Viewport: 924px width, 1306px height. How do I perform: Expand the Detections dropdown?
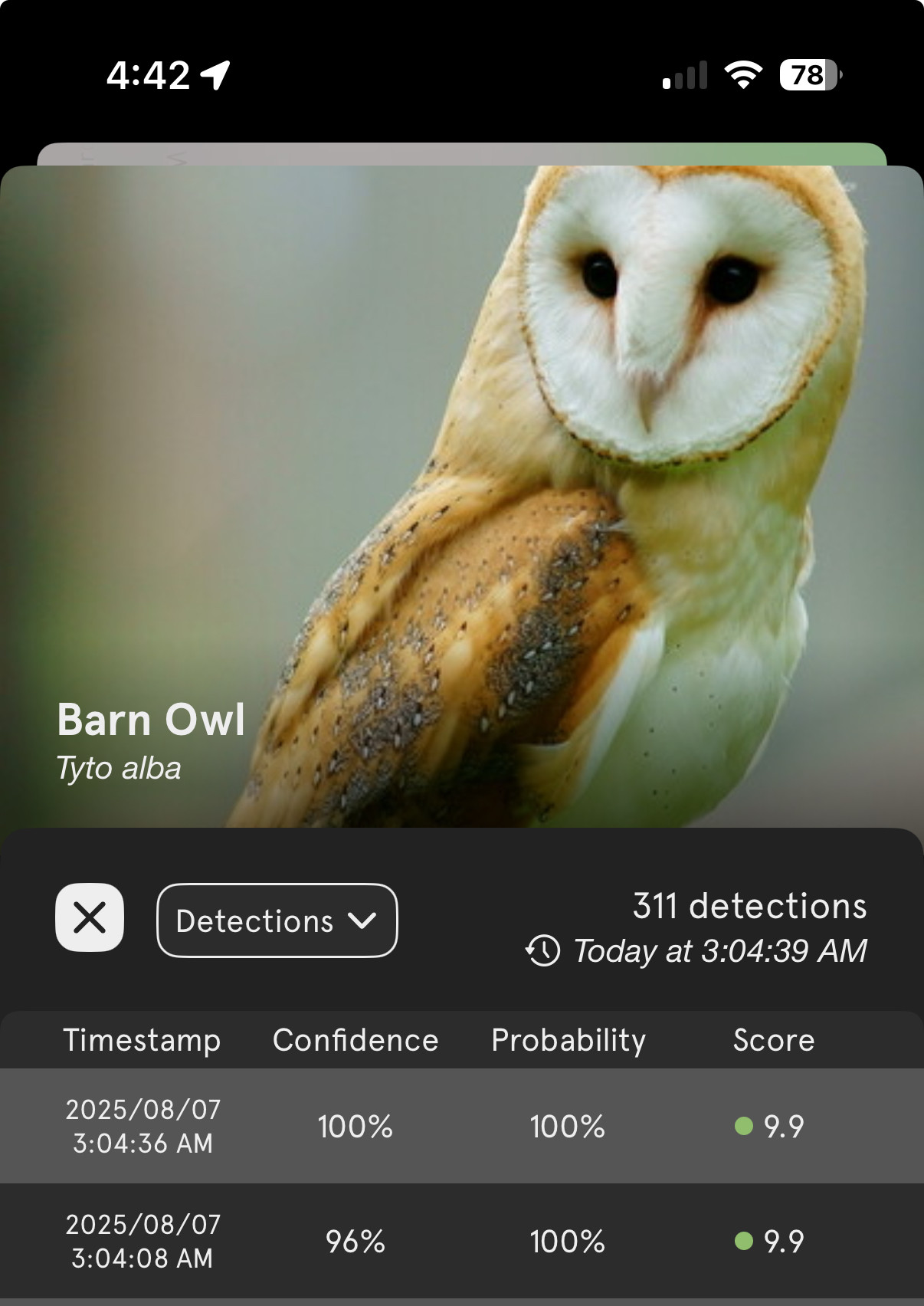point(277,920)
